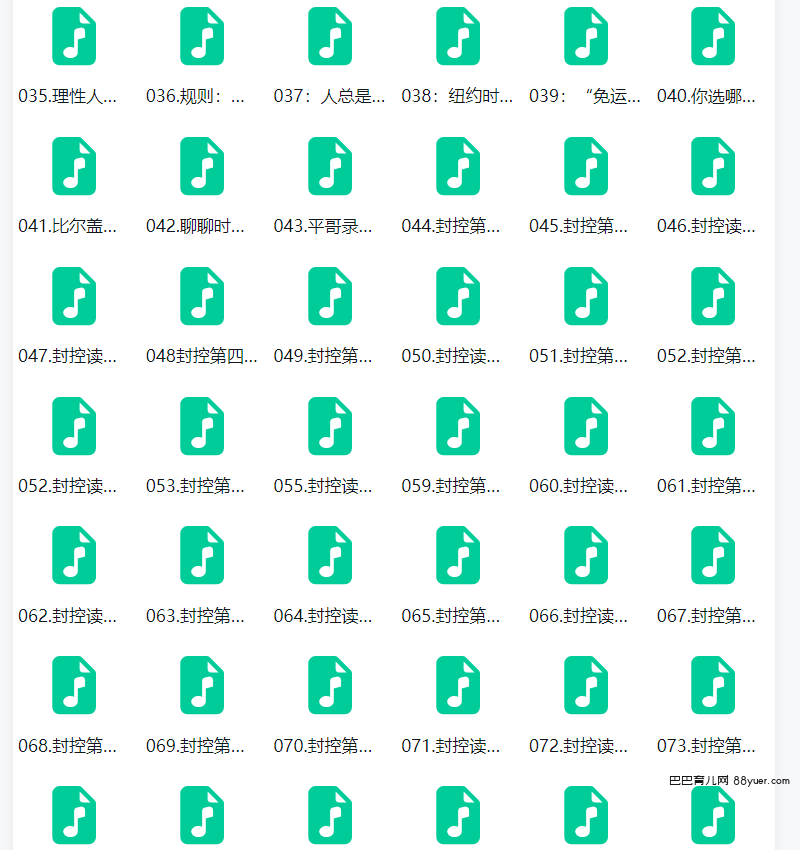The image size is (800, 850).
Task: Open file 059.封控第
Action: (x=458, y=427)
